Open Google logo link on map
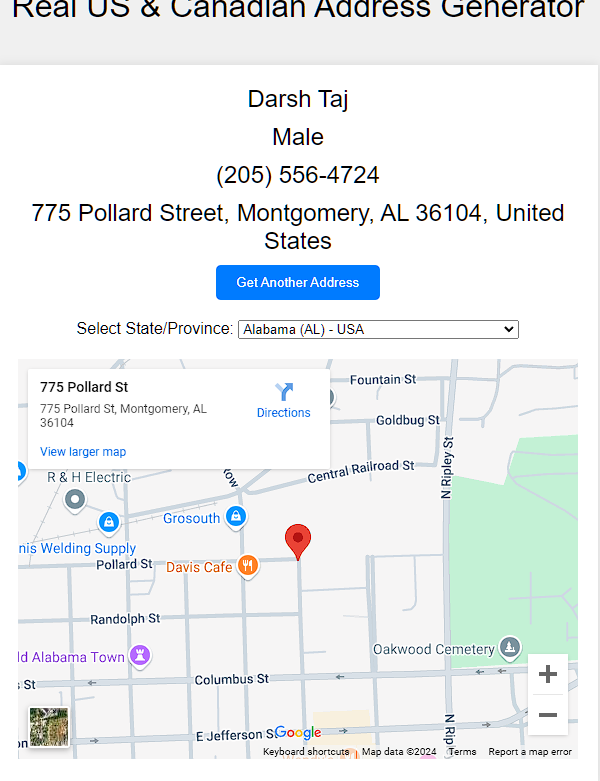 [298, 733]
